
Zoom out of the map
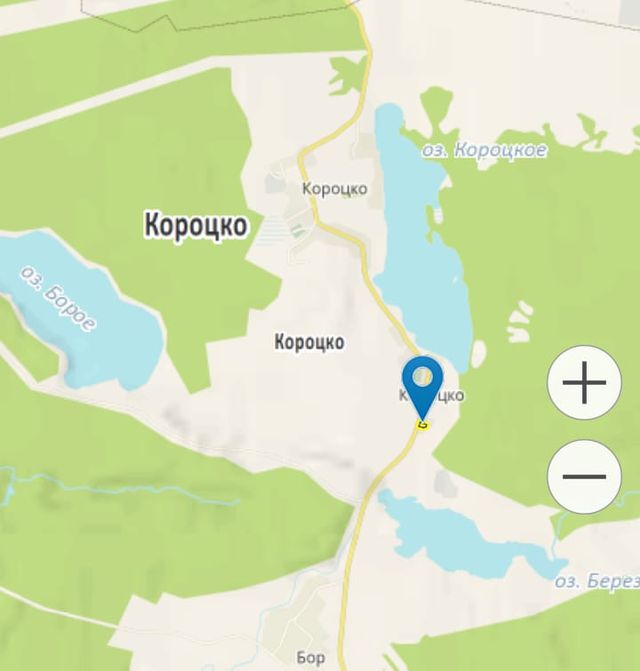[x=585, y=476]
